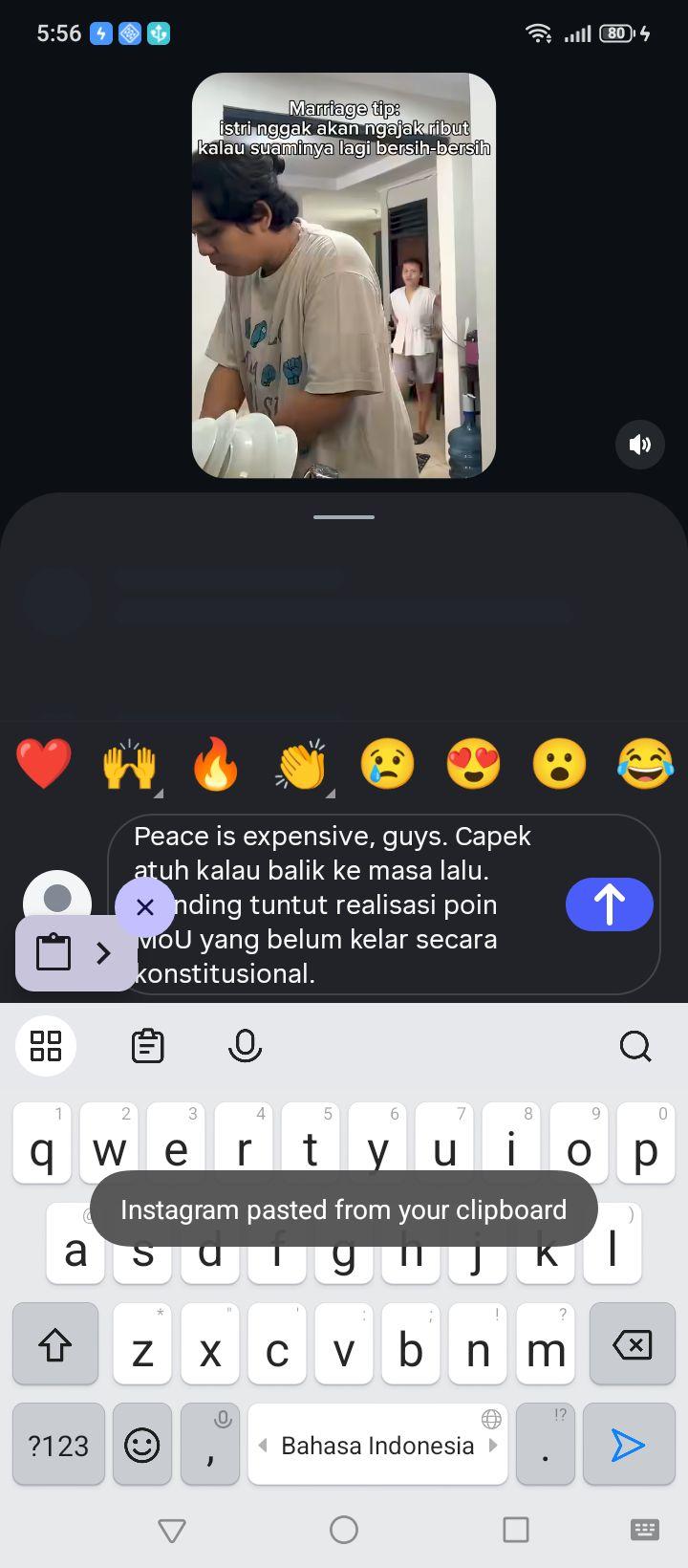This screenshot has height=1568, width=688.
Task: Open the keyboard clipboard manager
Action: [147, 1046]
